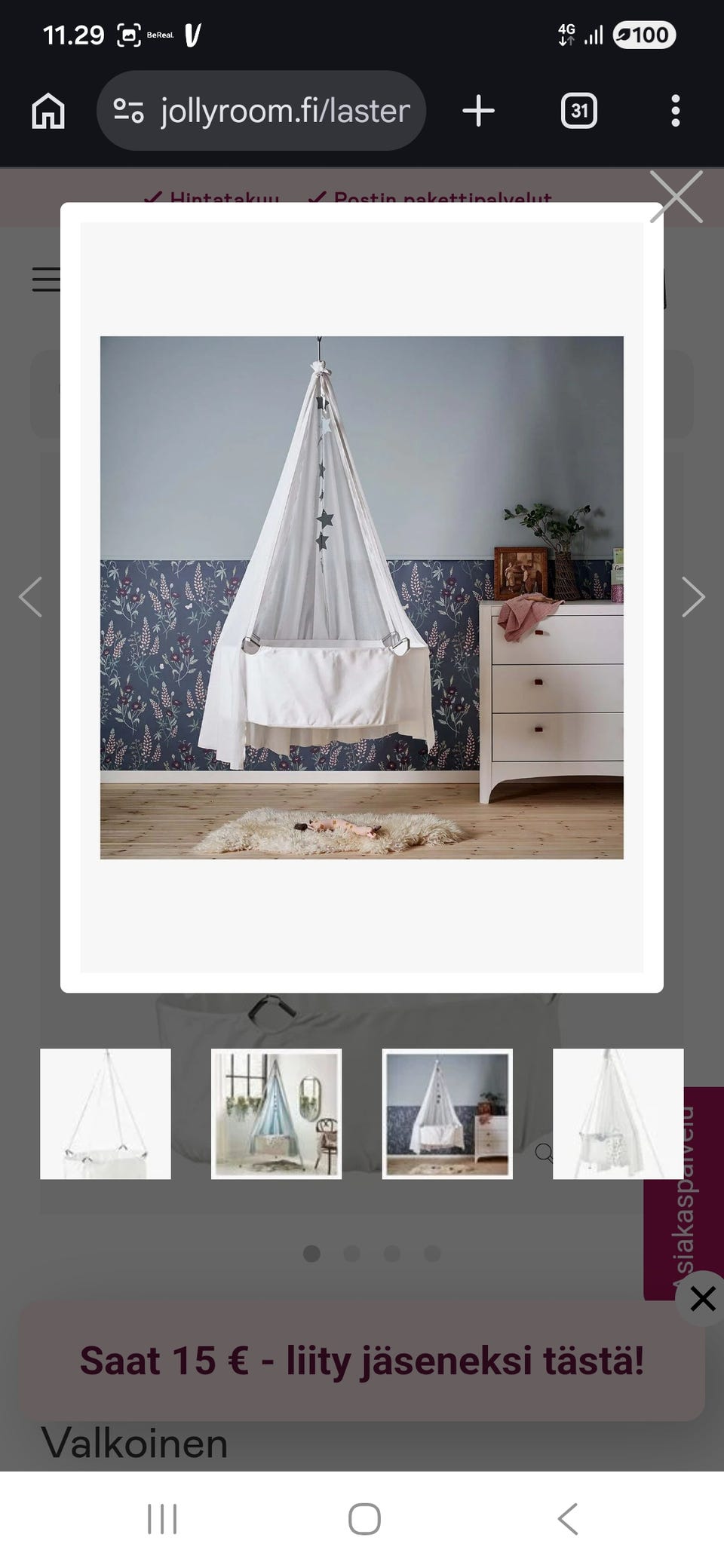Go to the previous product image
Screen dimensions: 724x1568
(30, 597)
